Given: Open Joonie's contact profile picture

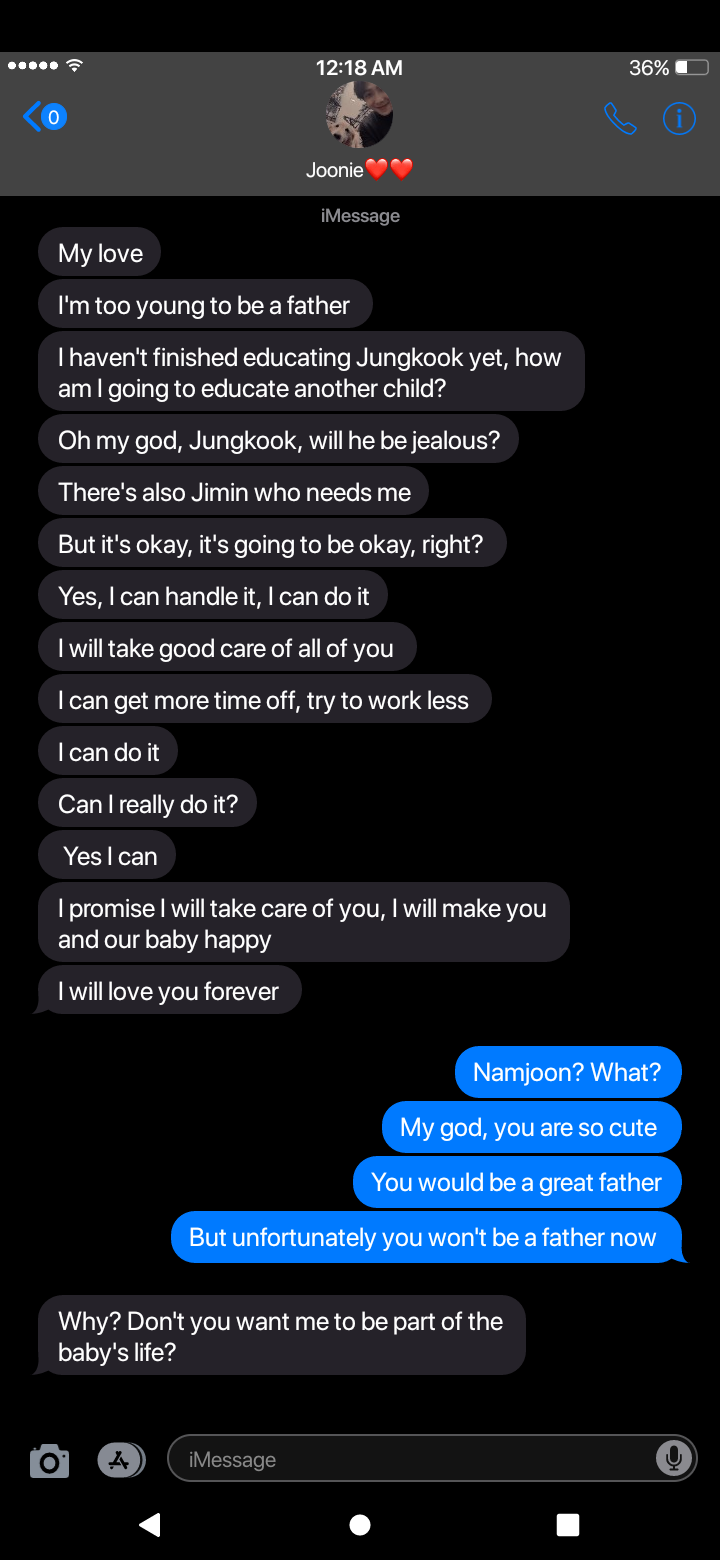Looking at the screenshot, I should pos(359,115).
